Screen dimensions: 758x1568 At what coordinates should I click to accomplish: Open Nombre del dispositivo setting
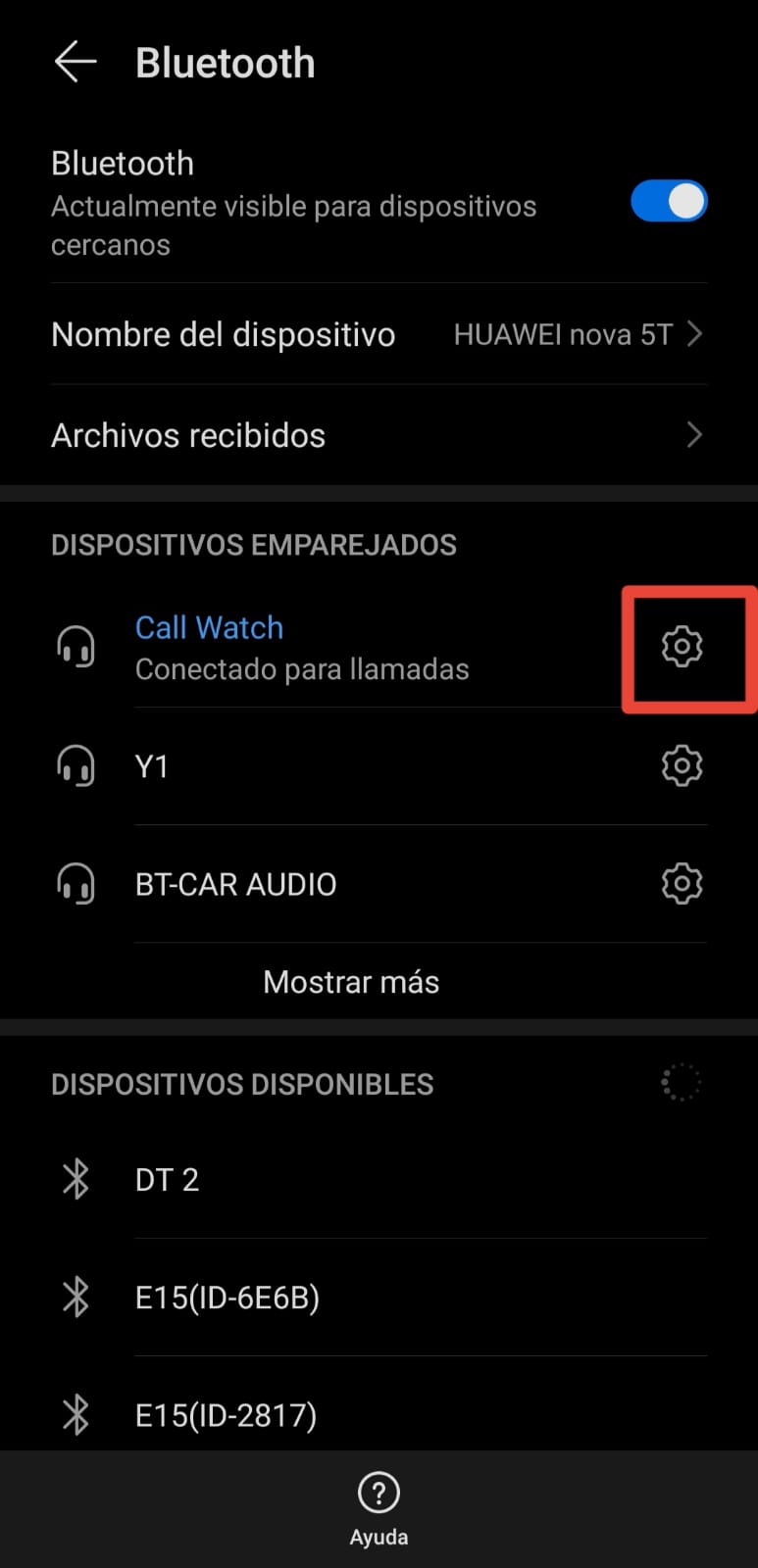coord(379,334)
